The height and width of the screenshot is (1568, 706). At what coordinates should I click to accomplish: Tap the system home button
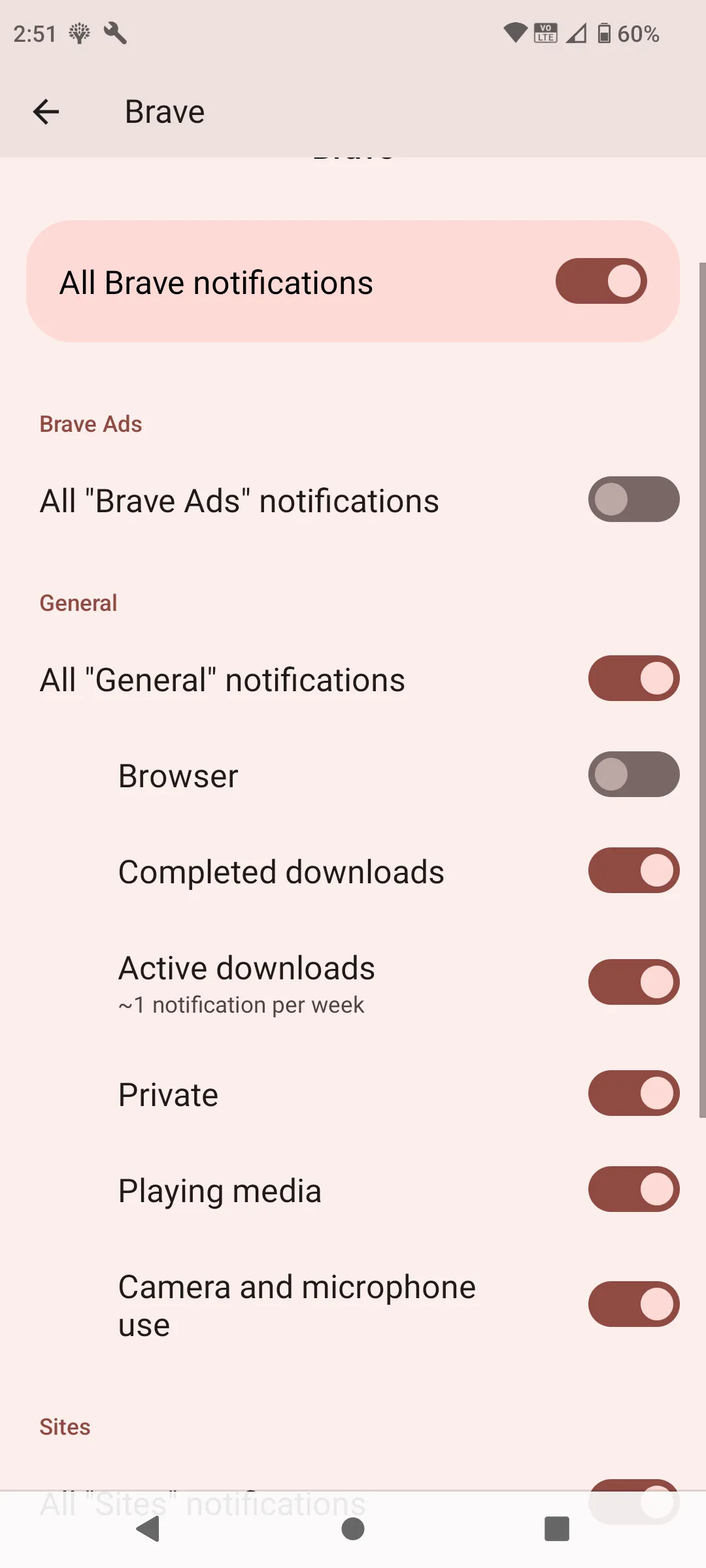(353, 1529)
